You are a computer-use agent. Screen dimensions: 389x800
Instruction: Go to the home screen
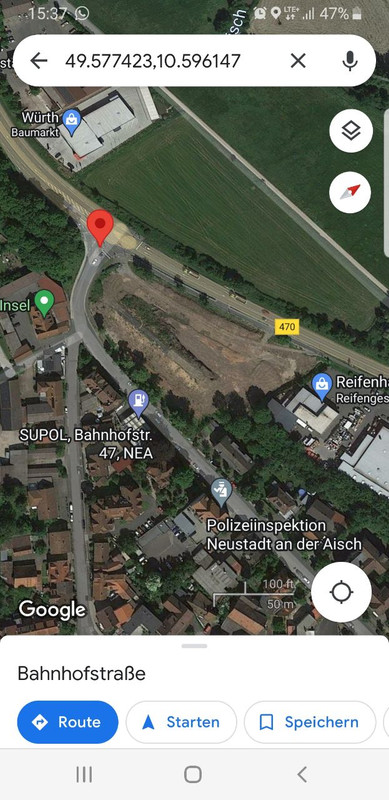pos(193,774)
